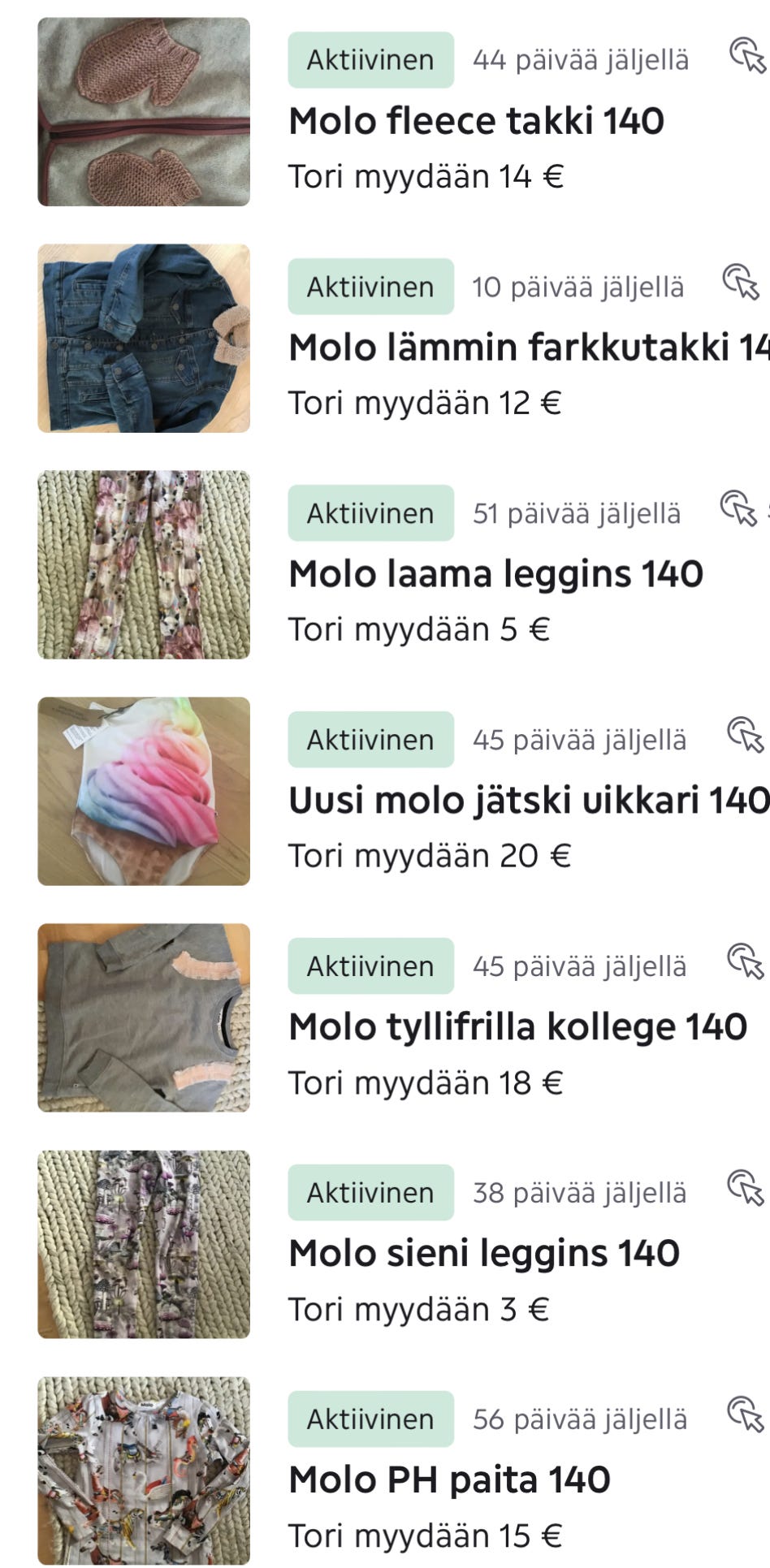
Task: Click the Aktiivinen status badge on the fleece jacket listing
Action: tap(370, 58)
